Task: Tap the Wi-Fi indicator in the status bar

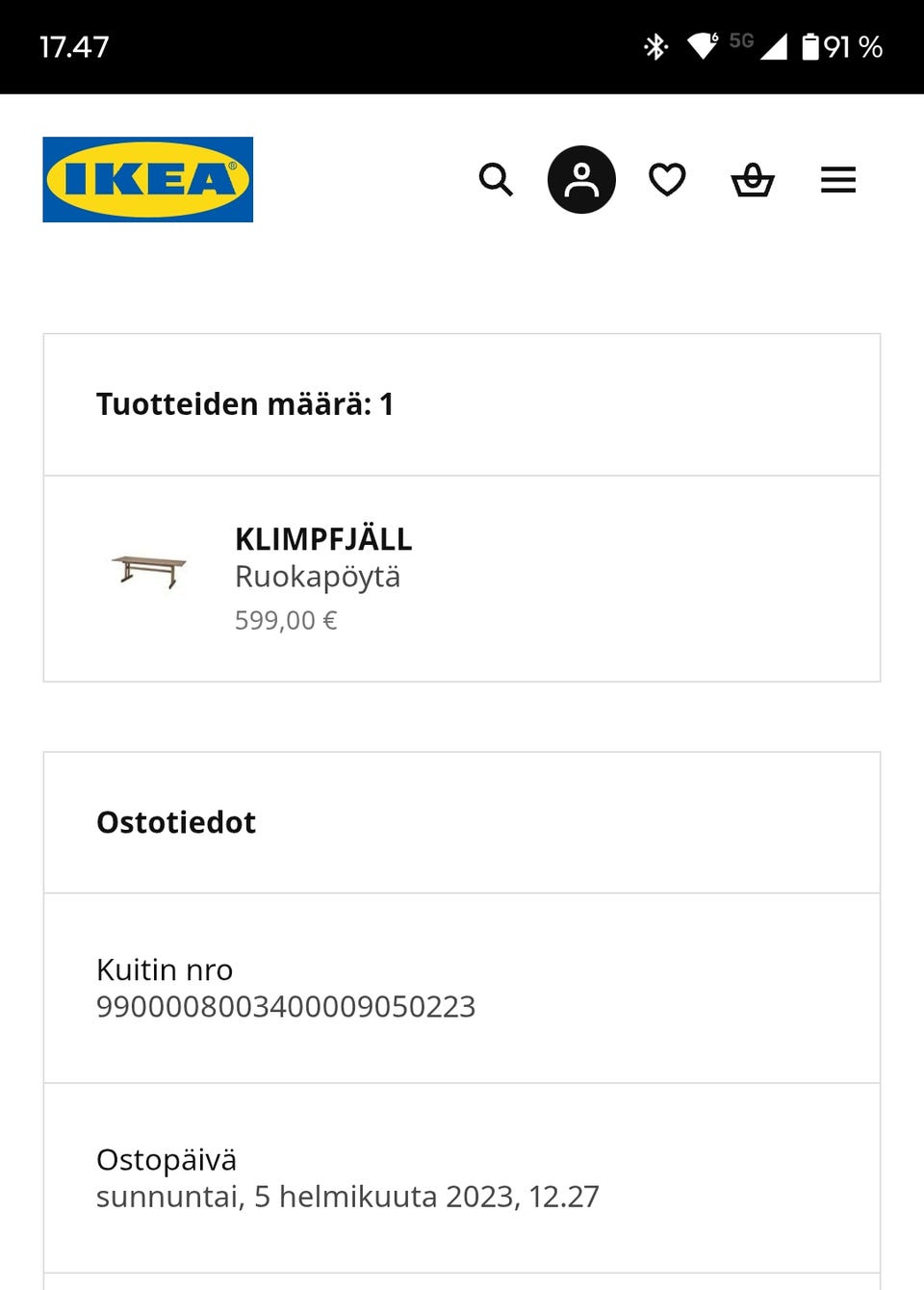Action: [x=703, y=45]
